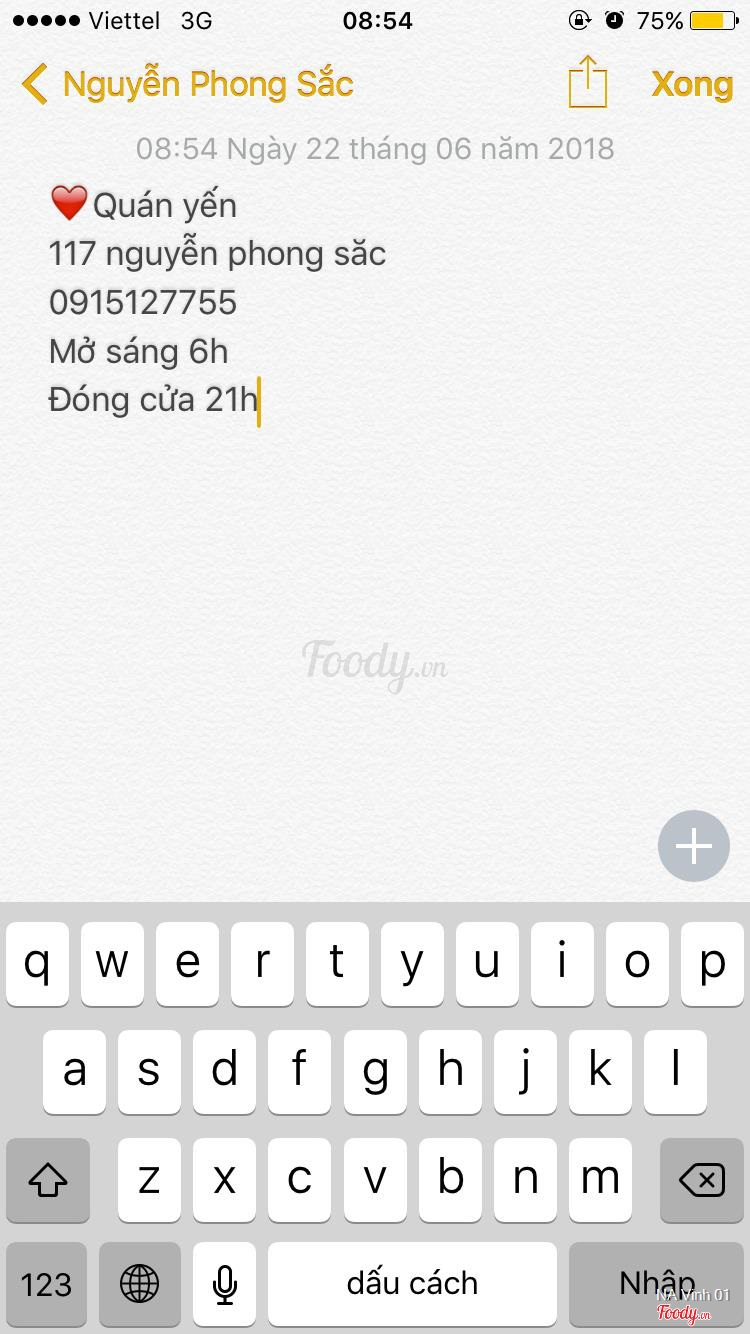Switch to the 123 number keyboard
Viewport: 750px width, 1334px height.
tap(46, 1284)
